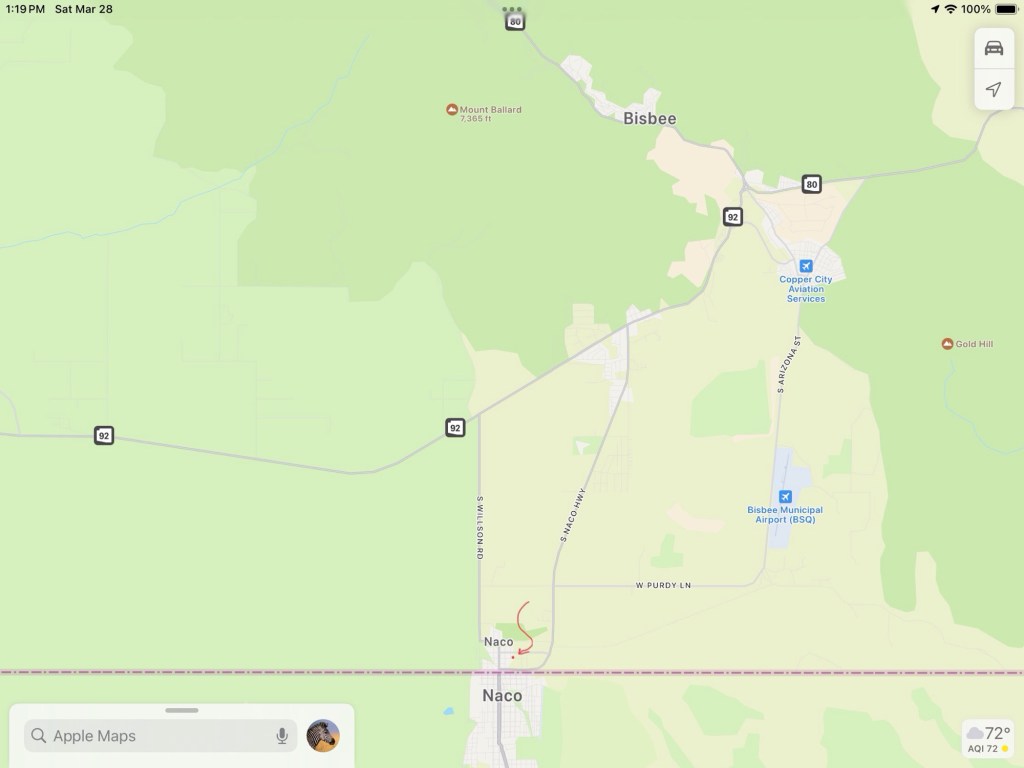Select Mount Ballard peak marker
The height and width of the screenshot is (768, 1024).
coord(452,110)
